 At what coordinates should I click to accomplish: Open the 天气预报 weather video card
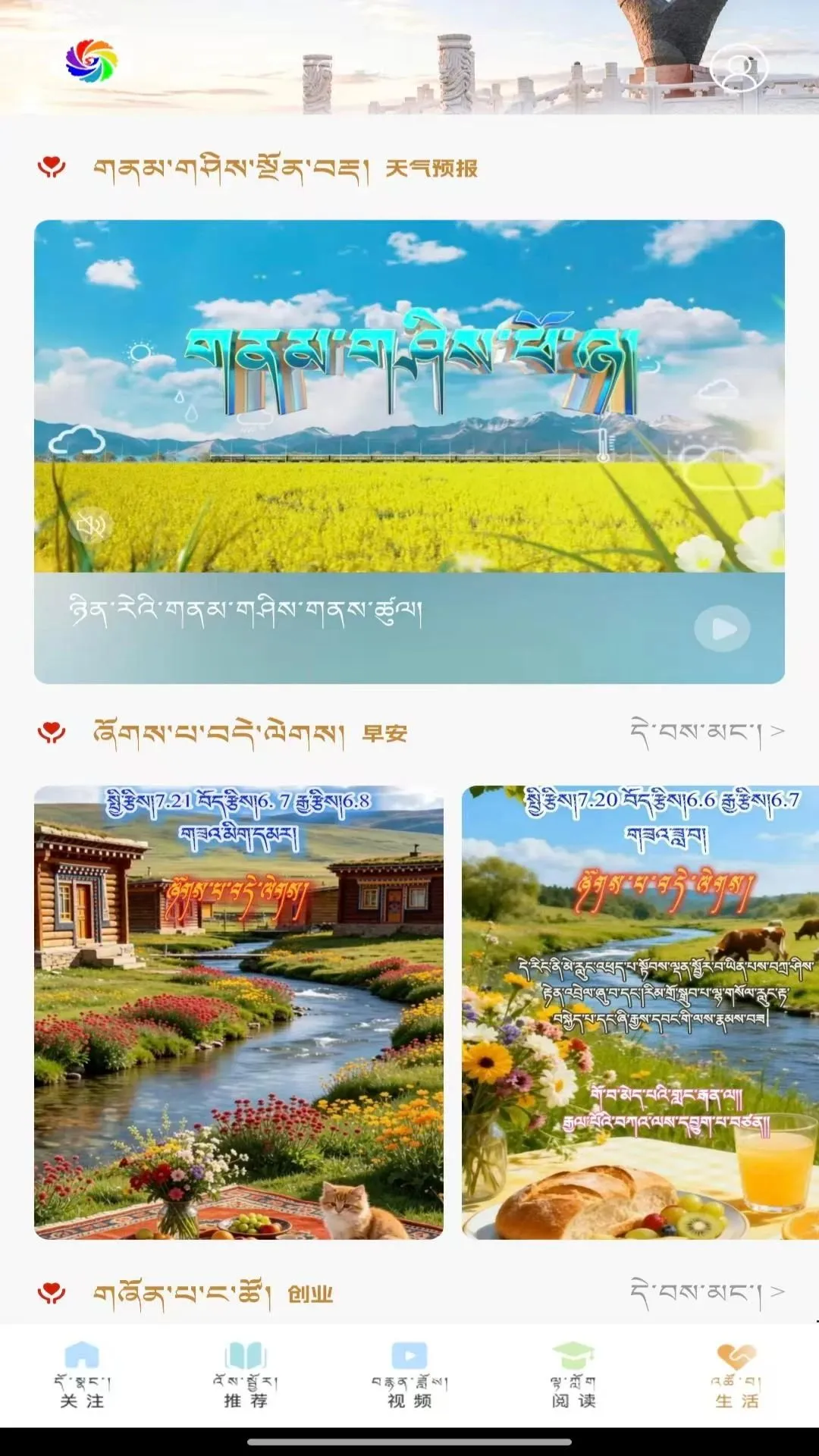pos(409,452)
